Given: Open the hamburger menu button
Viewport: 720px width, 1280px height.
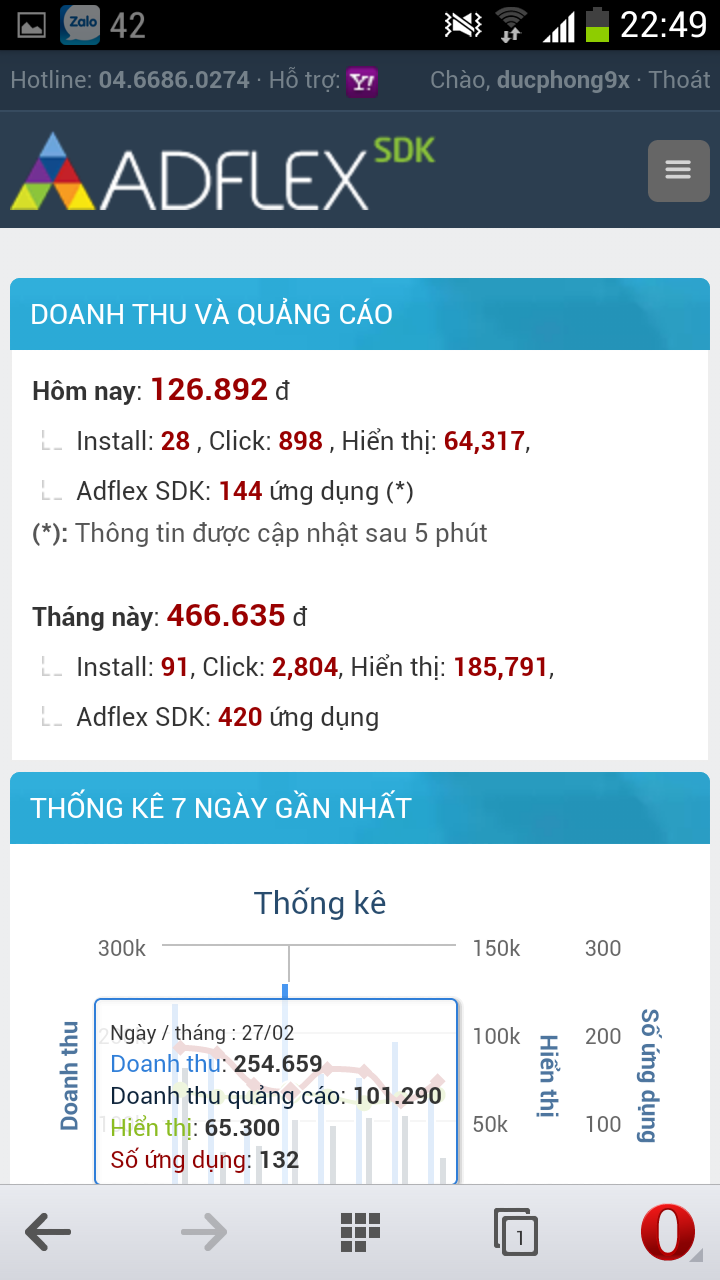Looking at the screenshot, I should click(678, 171).
